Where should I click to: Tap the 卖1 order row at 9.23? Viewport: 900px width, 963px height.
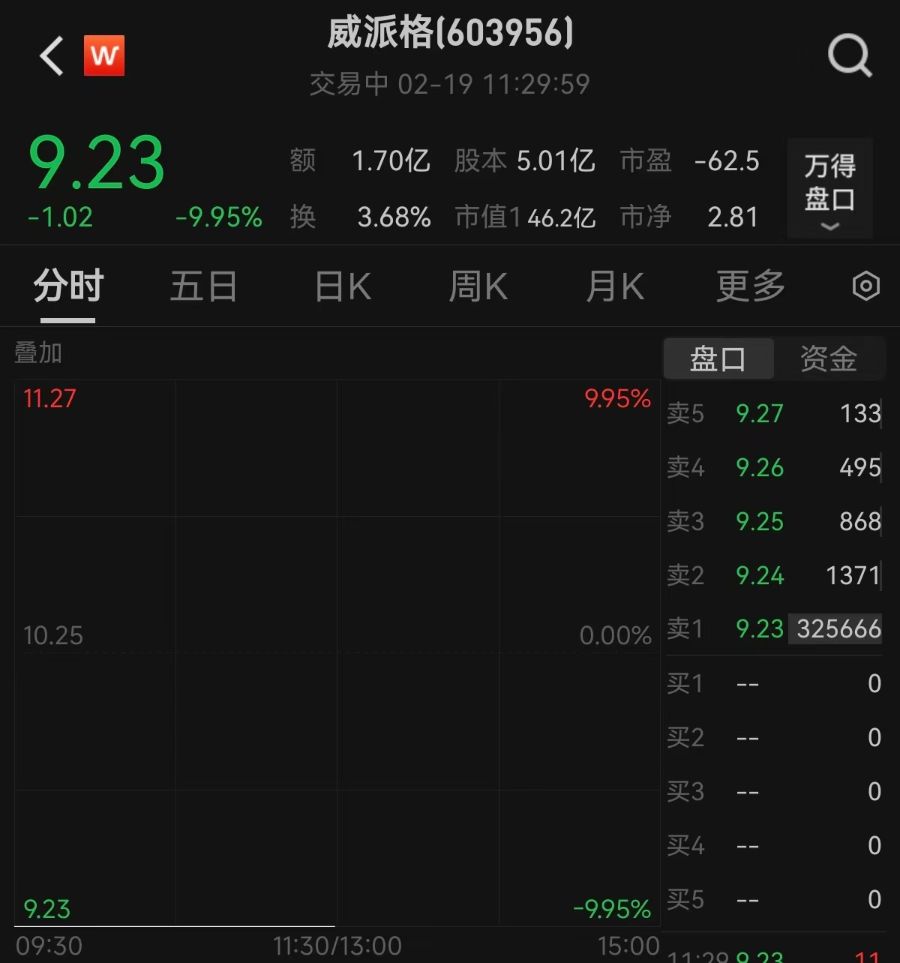[774, 629]
